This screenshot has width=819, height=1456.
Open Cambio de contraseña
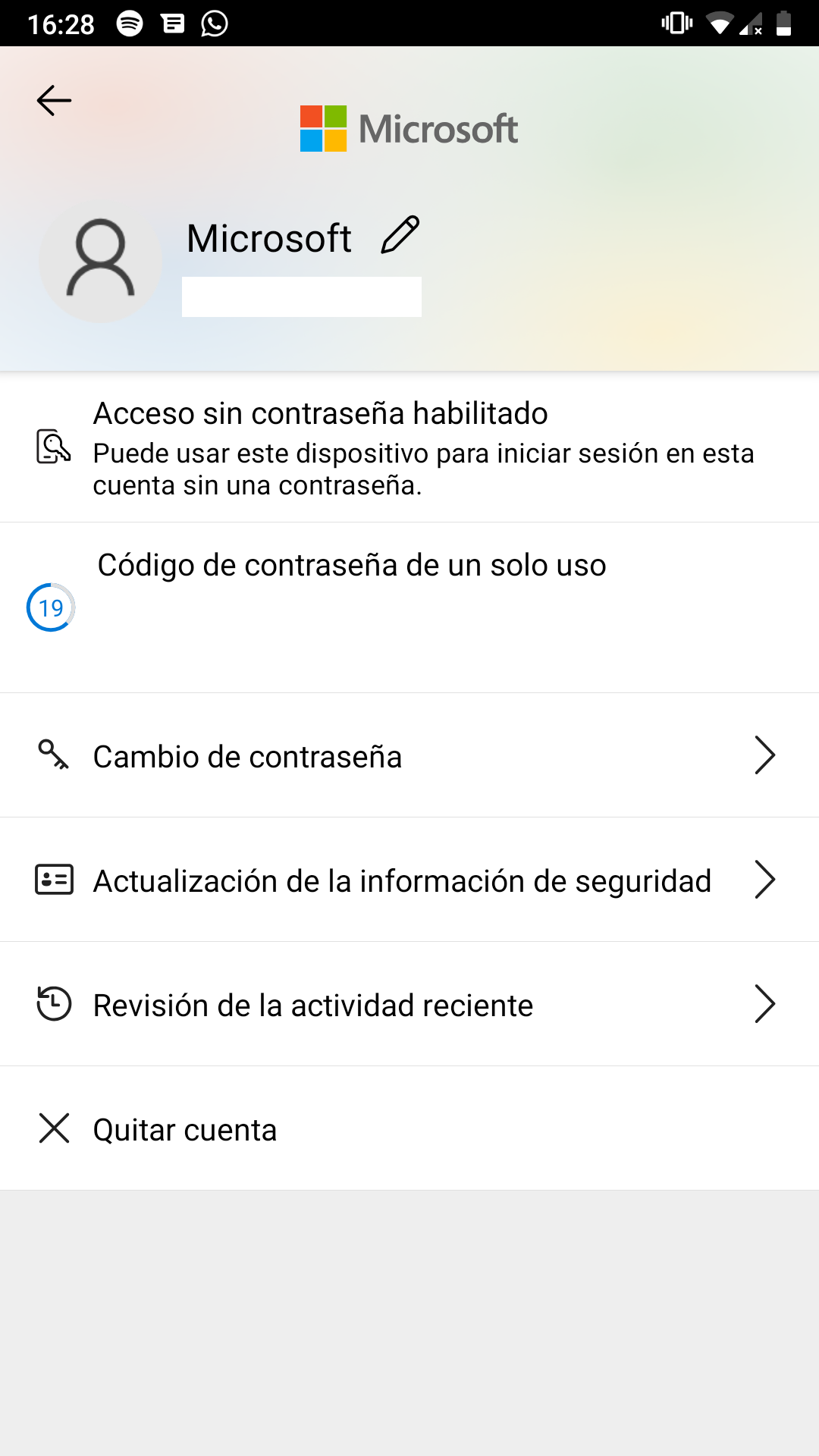click(409, 756)
